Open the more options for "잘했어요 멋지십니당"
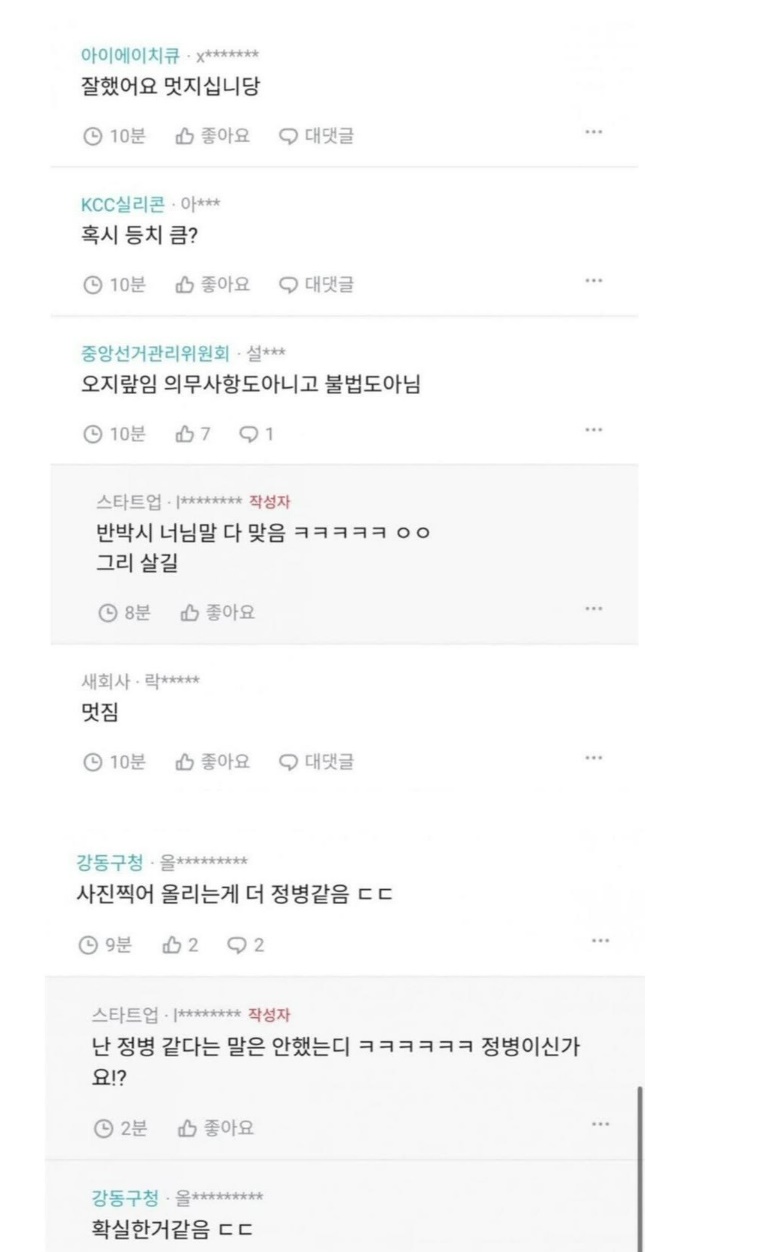 [594, 132]
